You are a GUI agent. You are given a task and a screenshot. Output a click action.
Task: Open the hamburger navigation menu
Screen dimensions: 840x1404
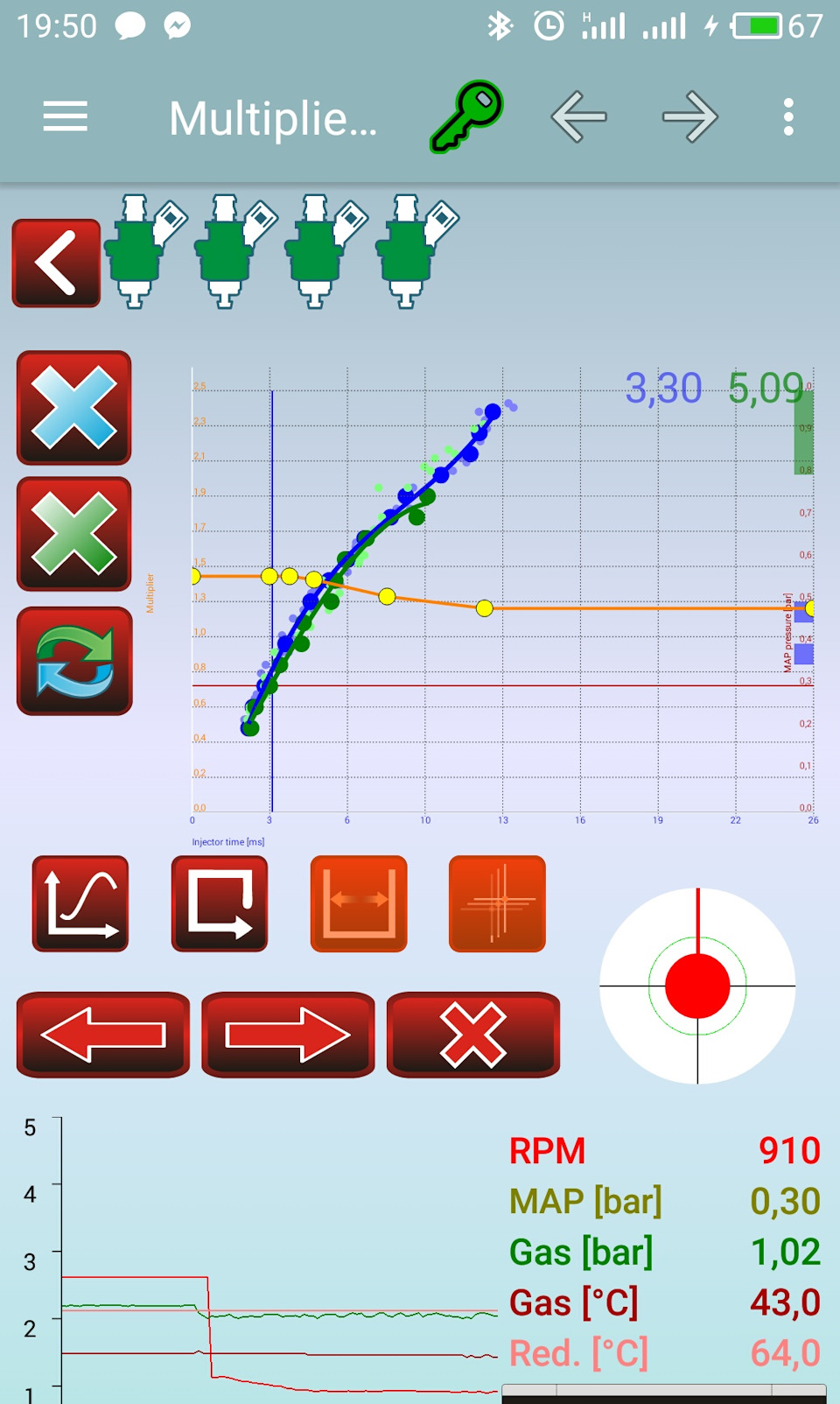[66, 116]
